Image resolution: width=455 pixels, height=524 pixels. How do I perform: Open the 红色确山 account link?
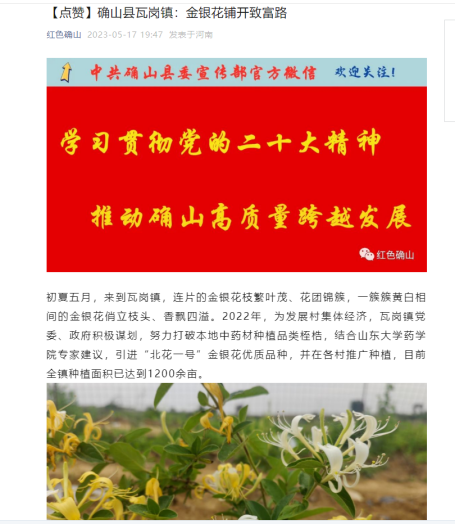pyautogui.click(x=64, y=35)
